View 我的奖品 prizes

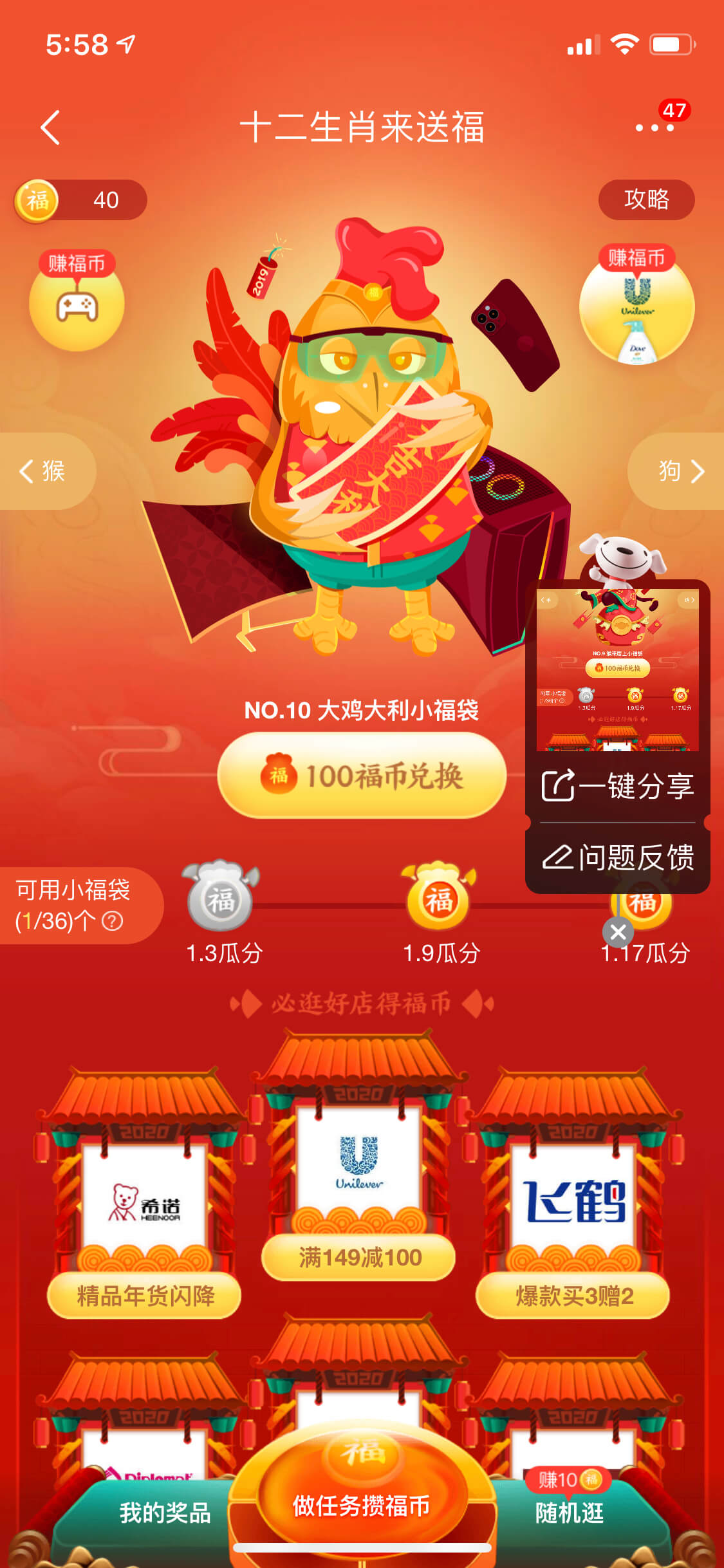165,1513
